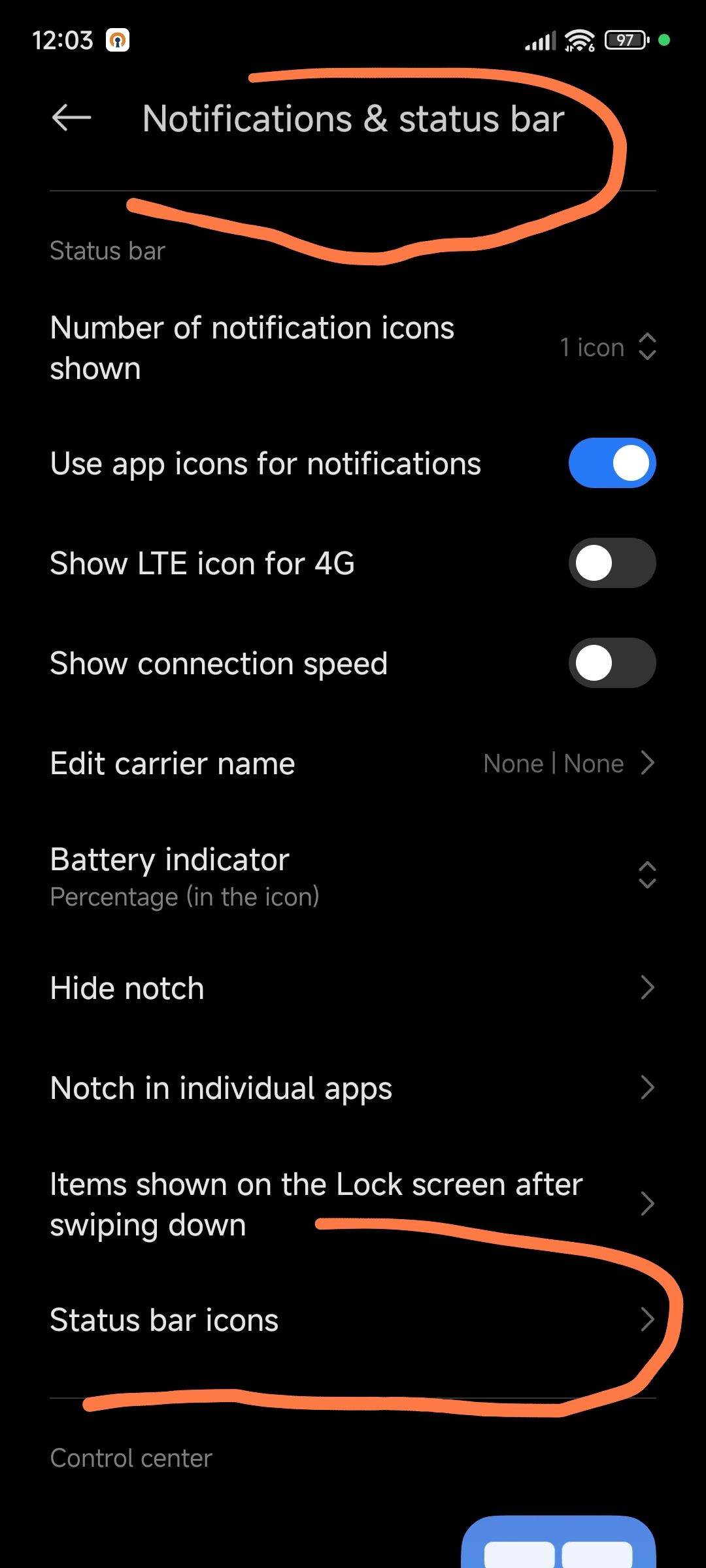Open Number of notification icons shown dropdown
706x1568 pixels.
tap(353, 348)
